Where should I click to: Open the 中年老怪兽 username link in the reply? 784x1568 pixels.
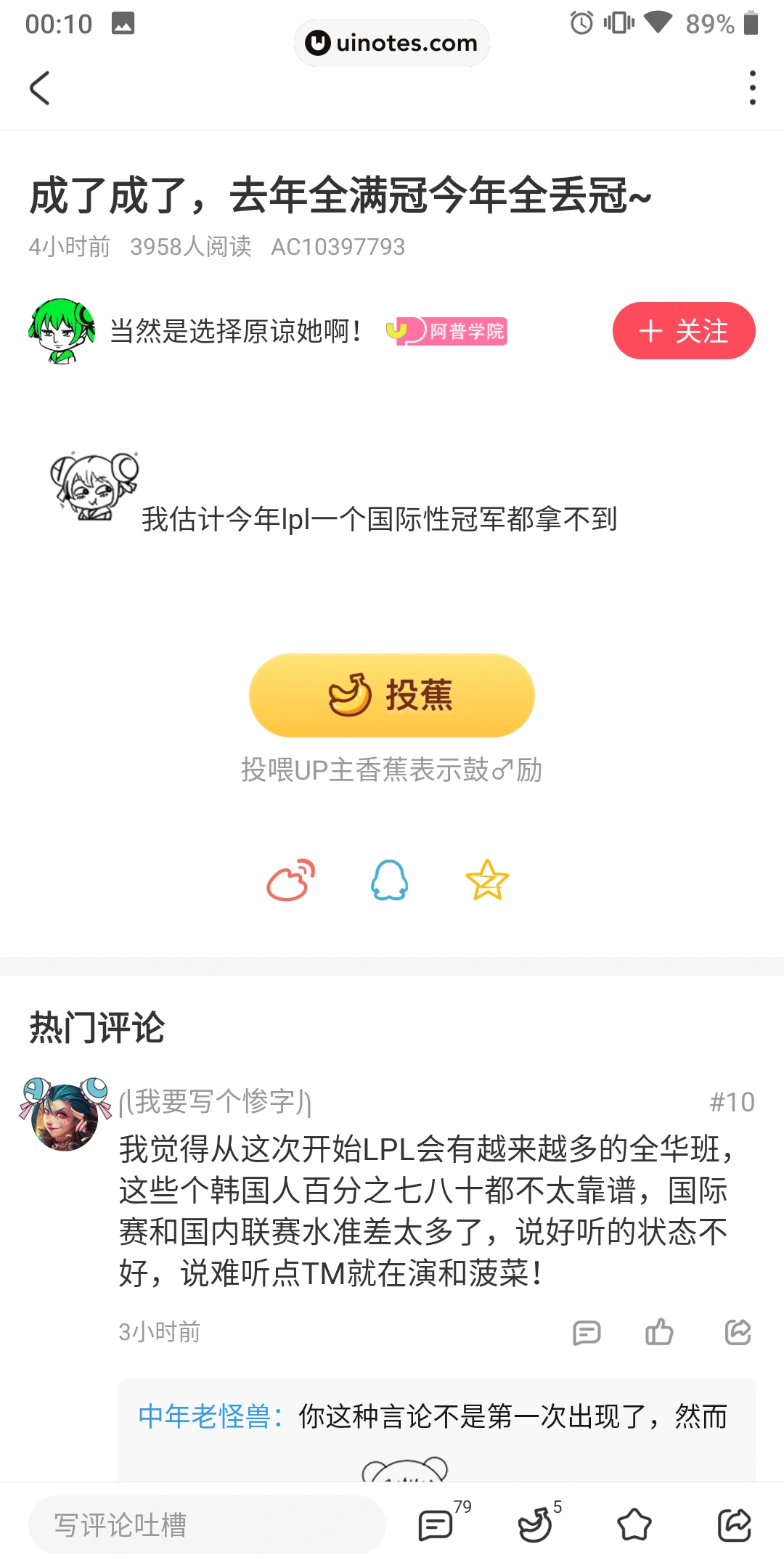click(205, 1416)
